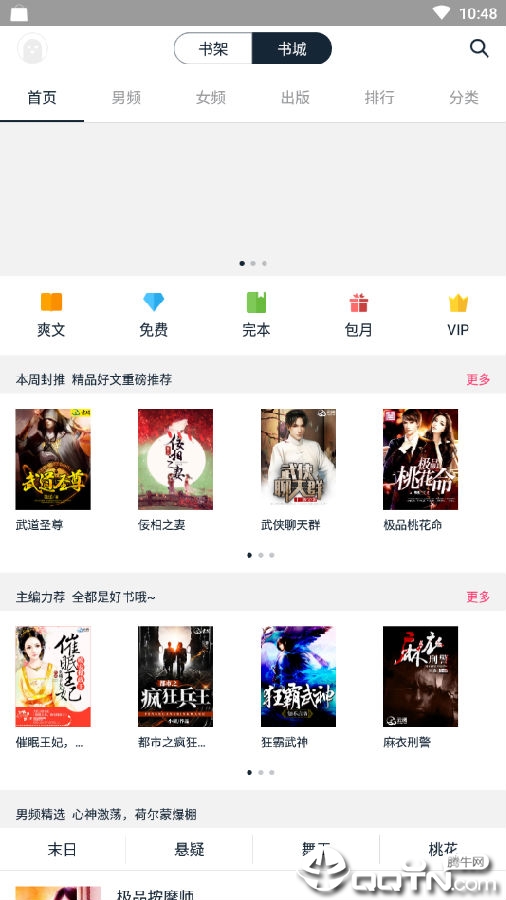Open the VIP shortcut

pos(458,315)
